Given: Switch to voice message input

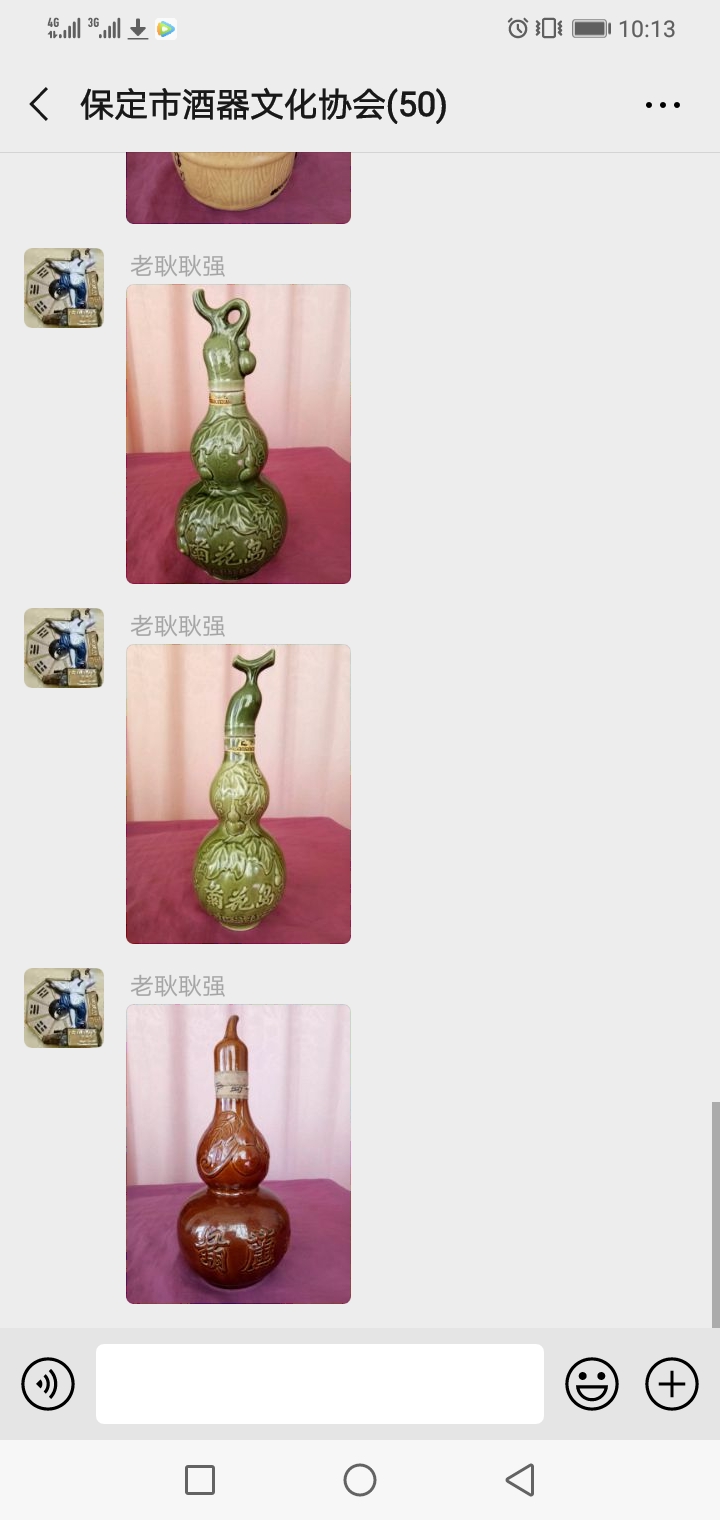Looking at the screenshot, I should click(x=48, y=1384).
